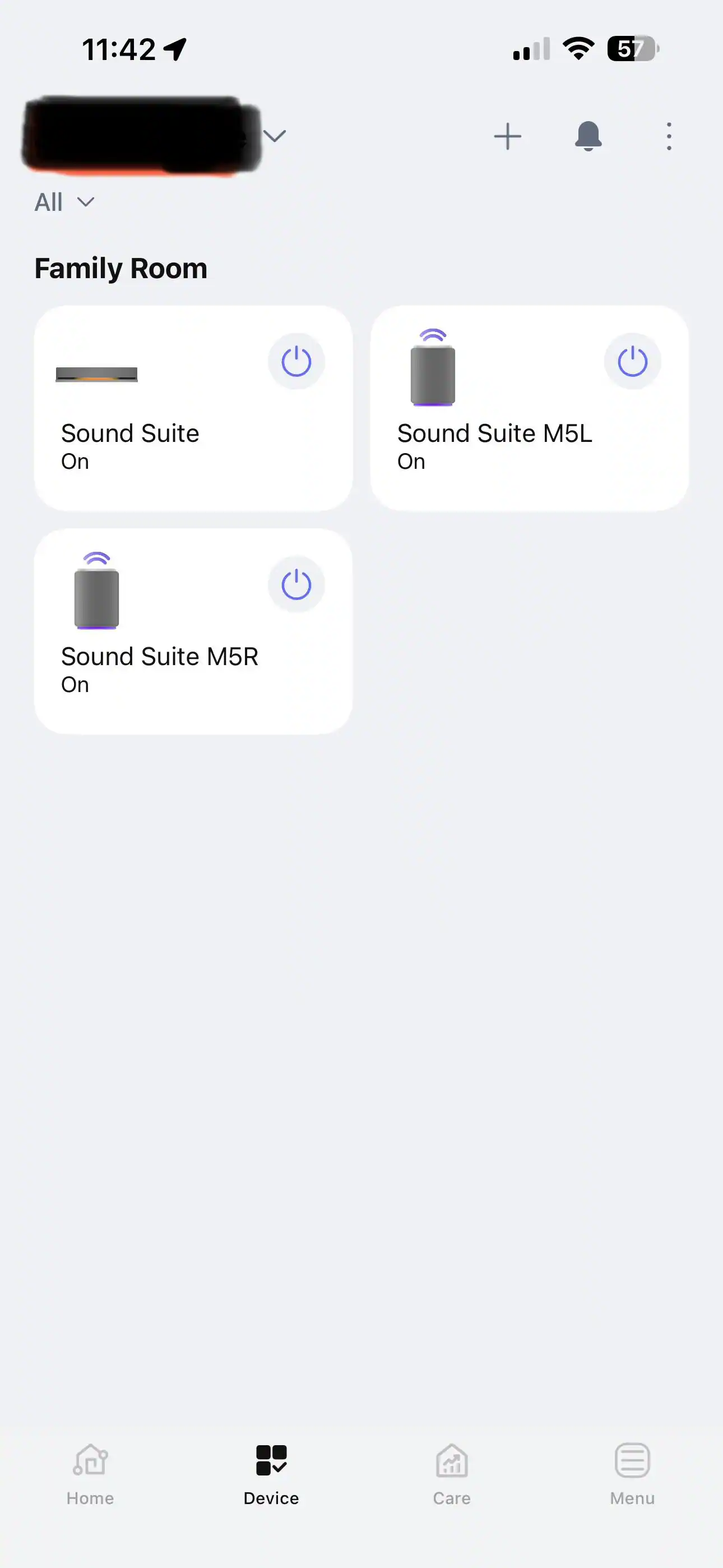Go to the Care tab
Screen dimensions: 723x1568
click(452, 1472)
